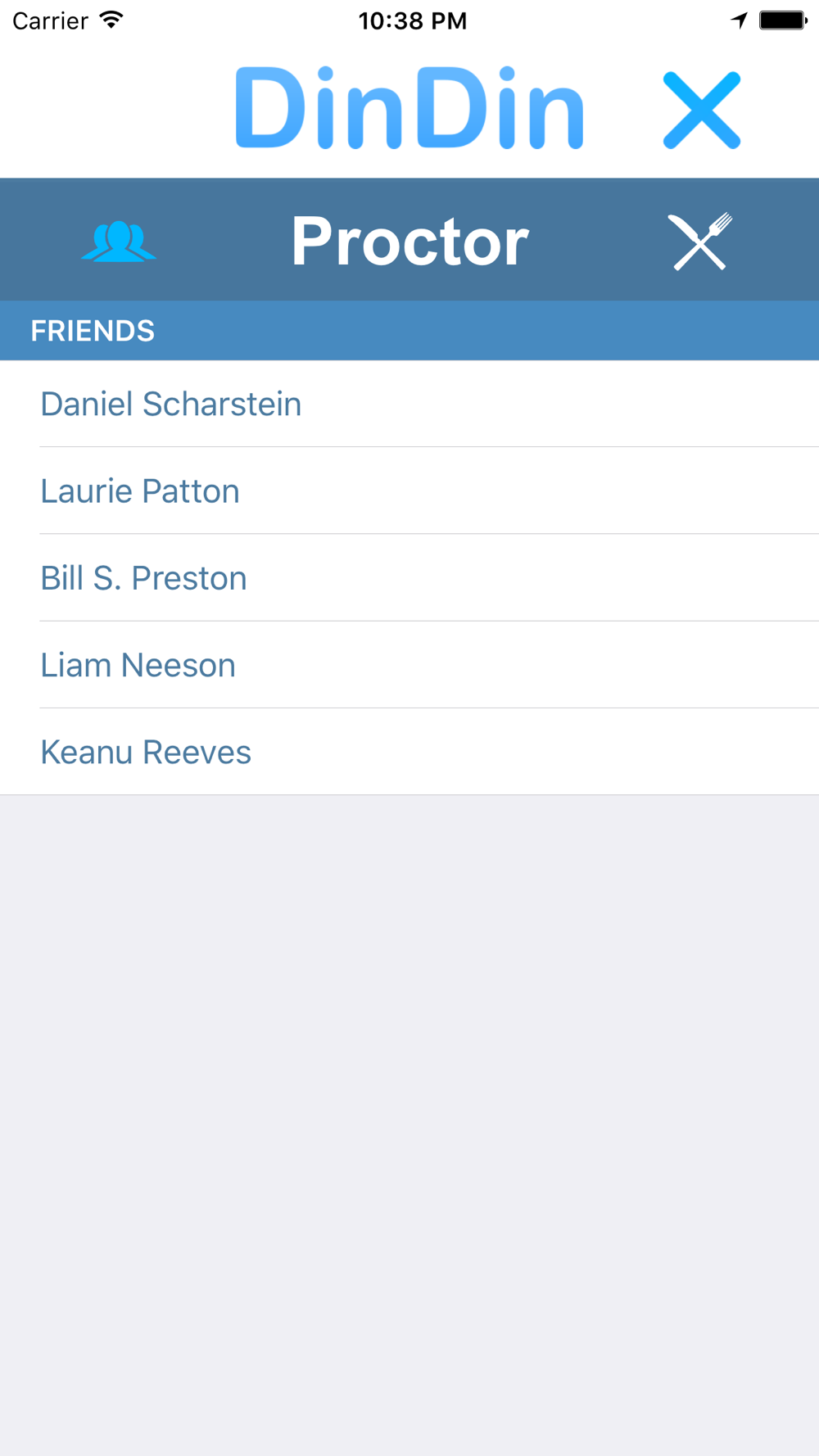Pick Liam Neeson in the list
The image size is (819, 1456).
[x=409, y=664]
